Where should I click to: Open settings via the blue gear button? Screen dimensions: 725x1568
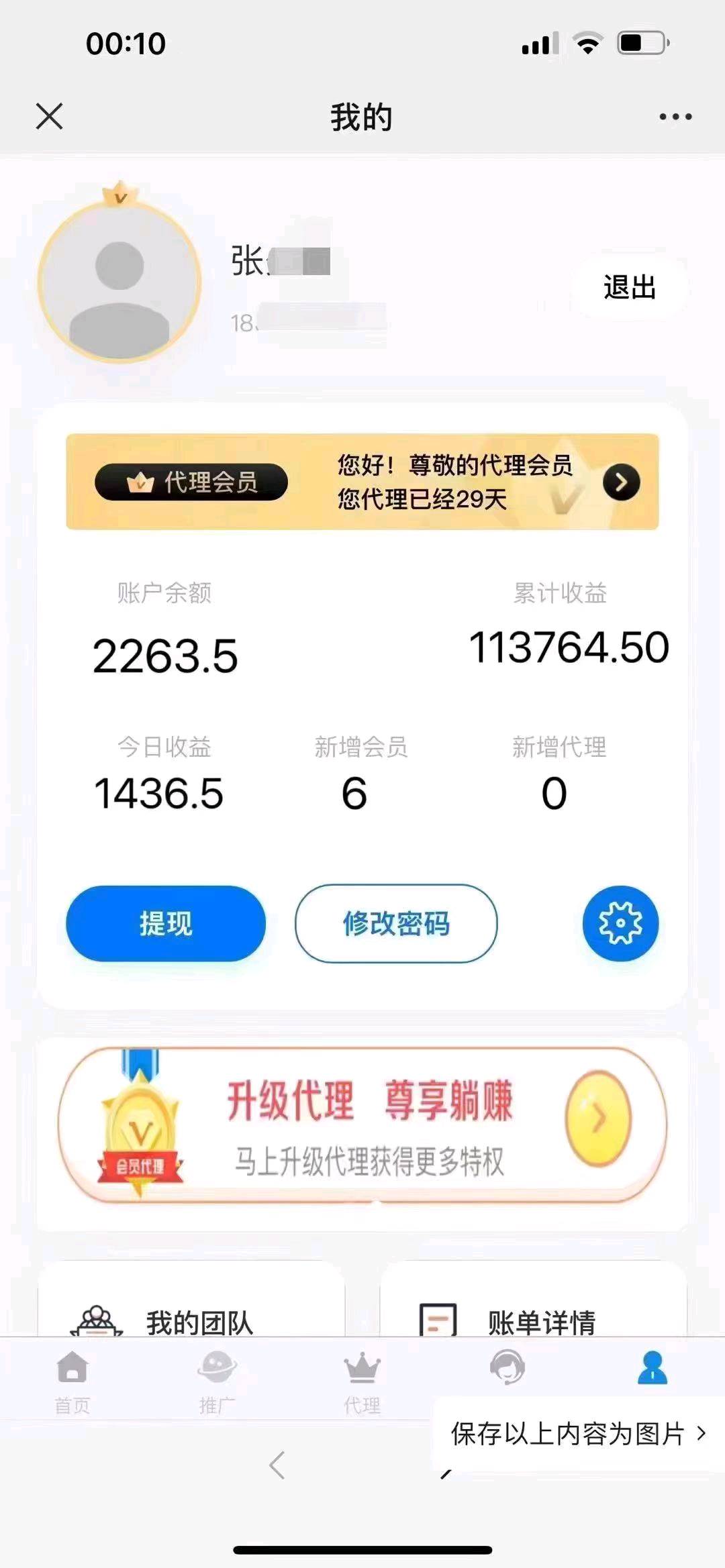coord(620,923)
